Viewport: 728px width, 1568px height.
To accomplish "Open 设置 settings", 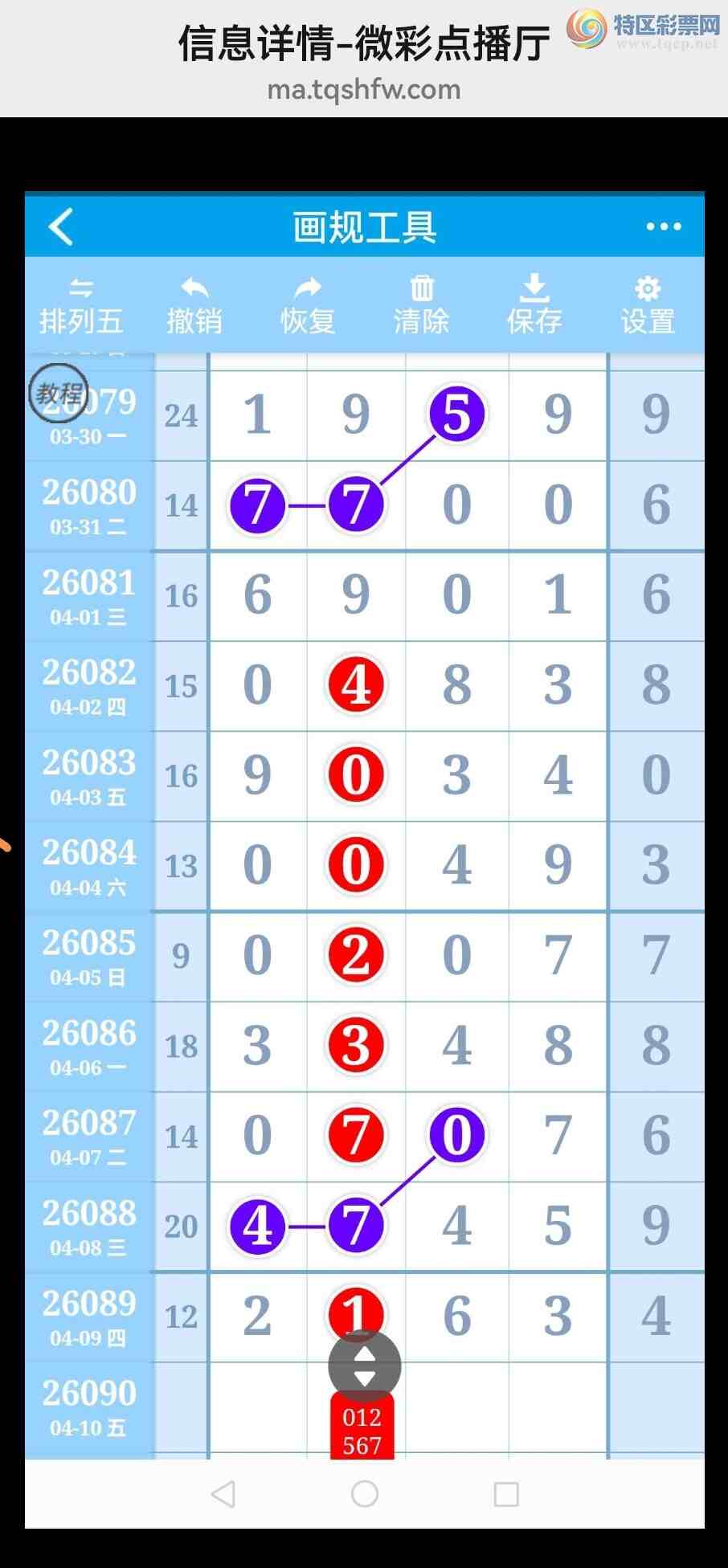I will (x=648, y=306).
